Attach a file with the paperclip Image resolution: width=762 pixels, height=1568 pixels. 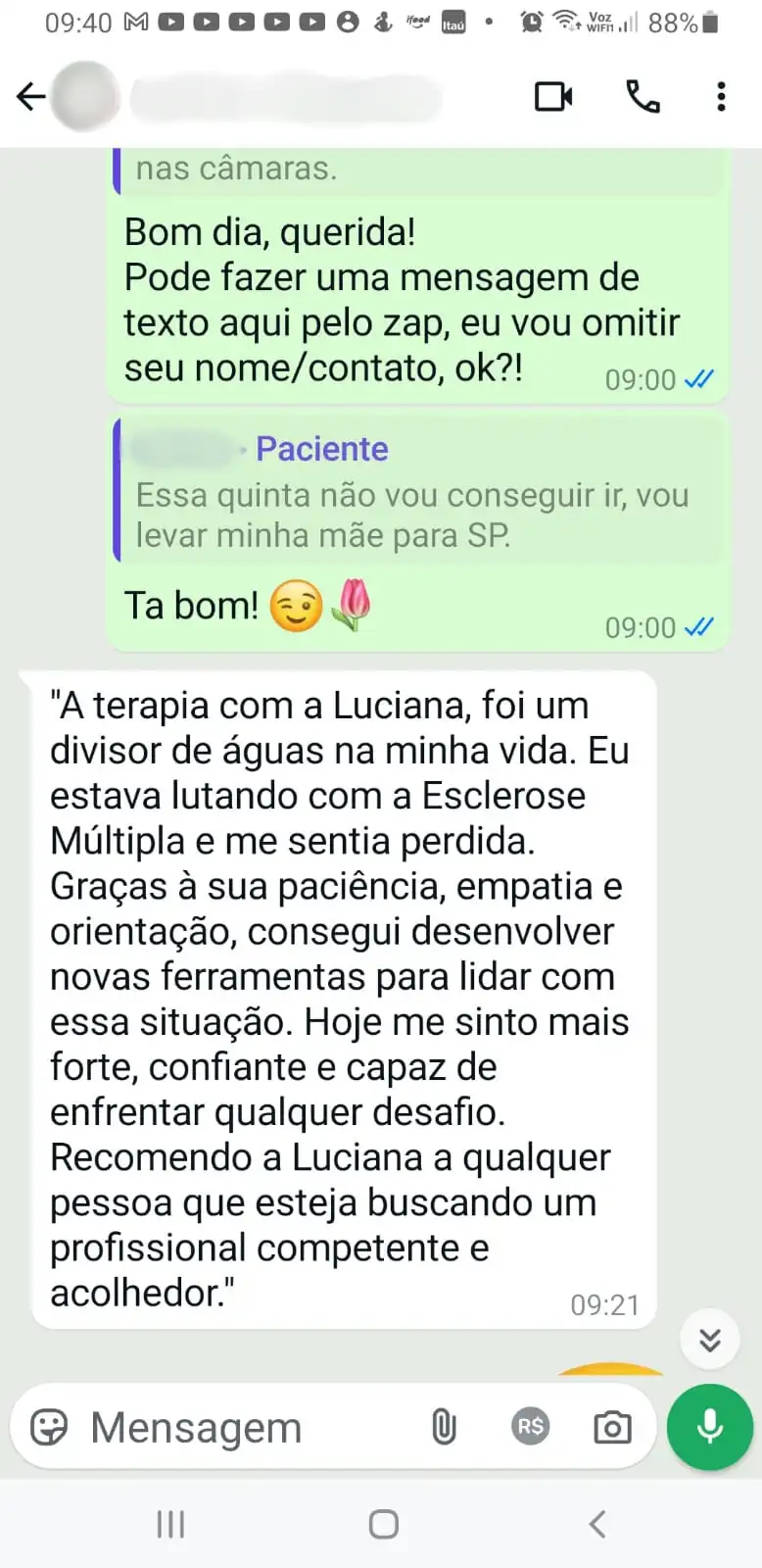pyautogui.click(x=444, y=1427)
